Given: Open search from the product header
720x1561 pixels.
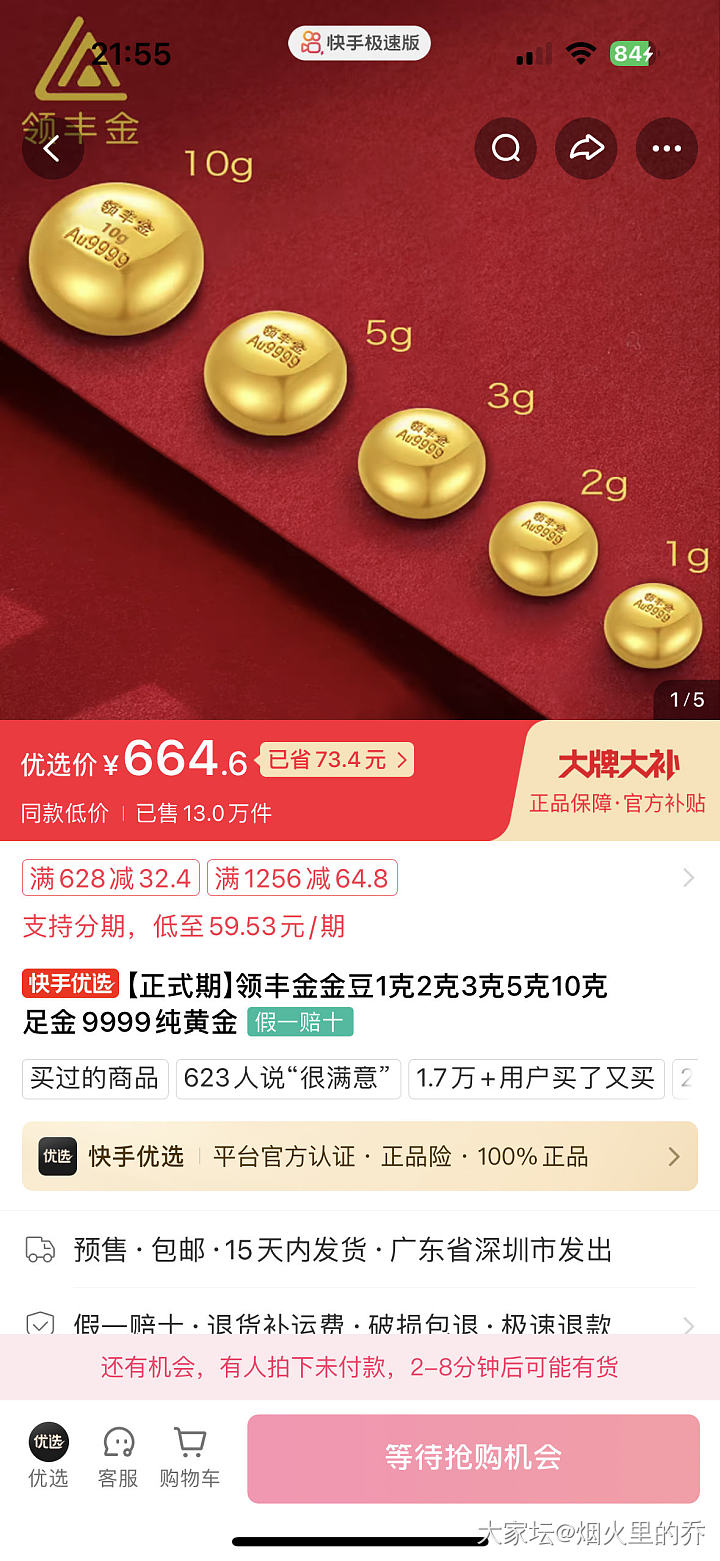Looking at the screenshot, I should [506, 149].
